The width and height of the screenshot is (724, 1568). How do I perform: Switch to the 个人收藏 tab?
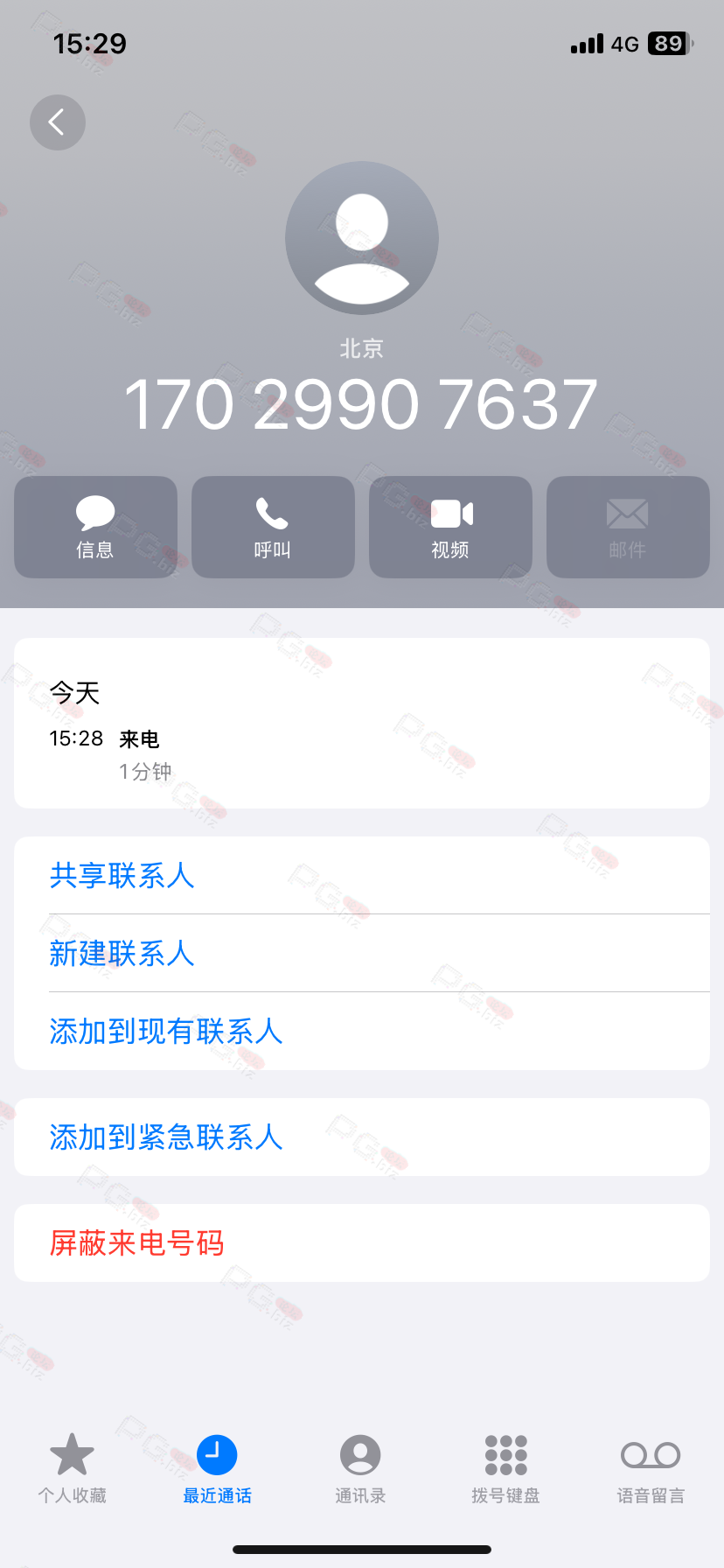(72, 1469)
